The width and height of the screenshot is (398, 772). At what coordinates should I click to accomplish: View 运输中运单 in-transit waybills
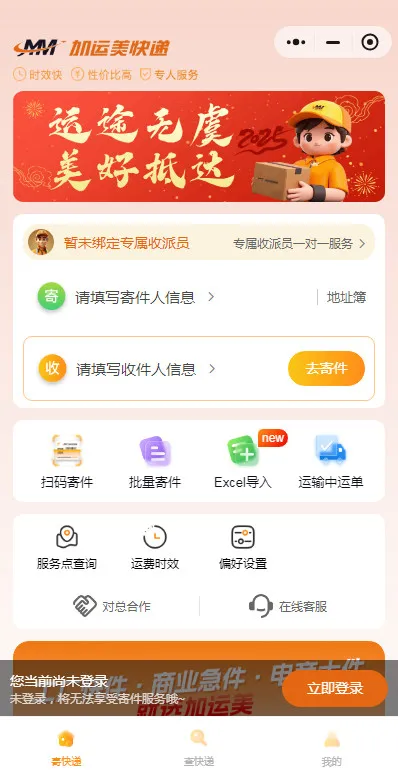(x=331, y=462)
